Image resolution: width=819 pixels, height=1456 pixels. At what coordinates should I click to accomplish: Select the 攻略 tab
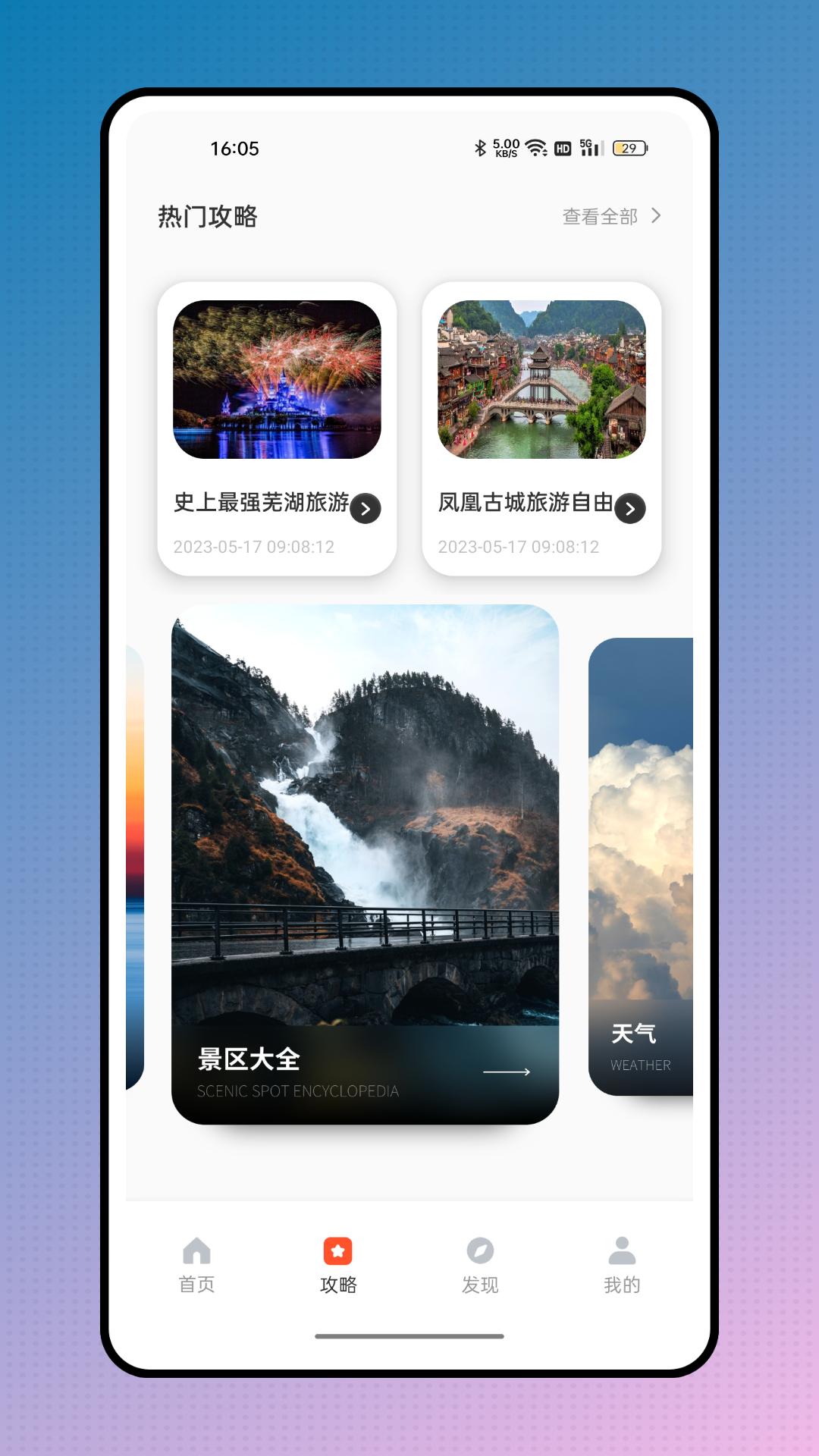(x=338, y=1265)
